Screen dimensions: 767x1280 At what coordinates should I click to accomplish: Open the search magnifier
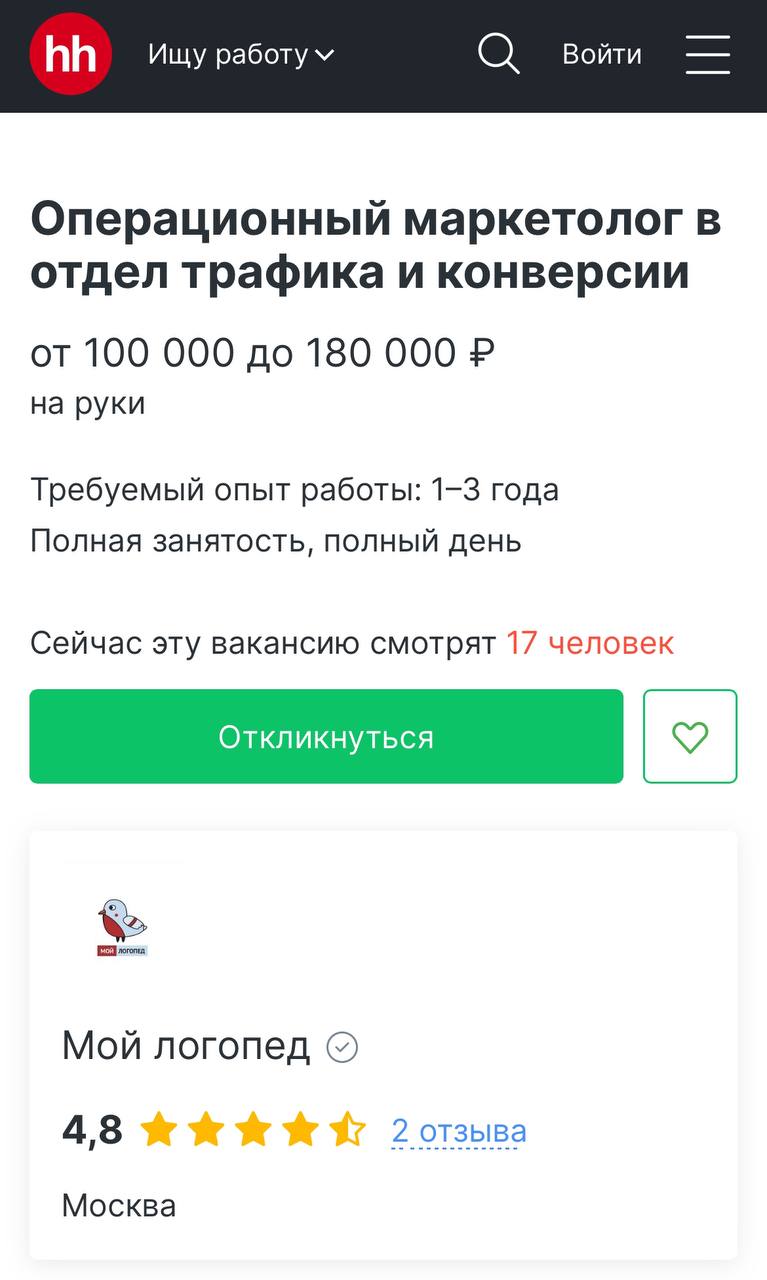coord(498,55)
